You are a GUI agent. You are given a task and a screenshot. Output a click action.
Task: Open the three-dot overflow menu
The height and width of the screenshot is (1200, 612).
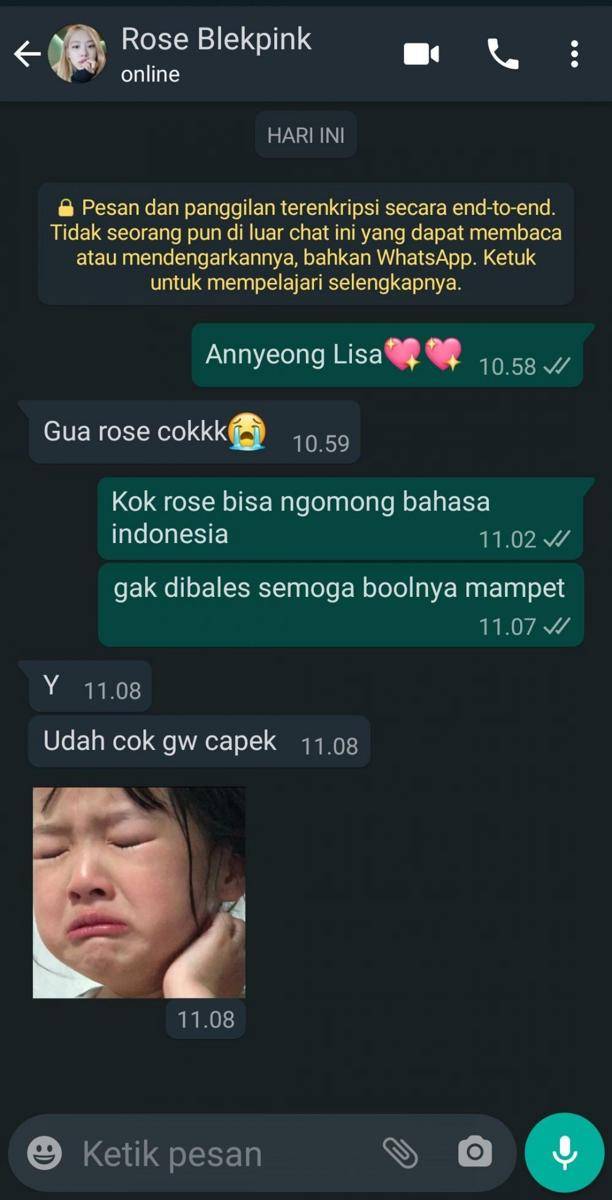tap(574, 54)
